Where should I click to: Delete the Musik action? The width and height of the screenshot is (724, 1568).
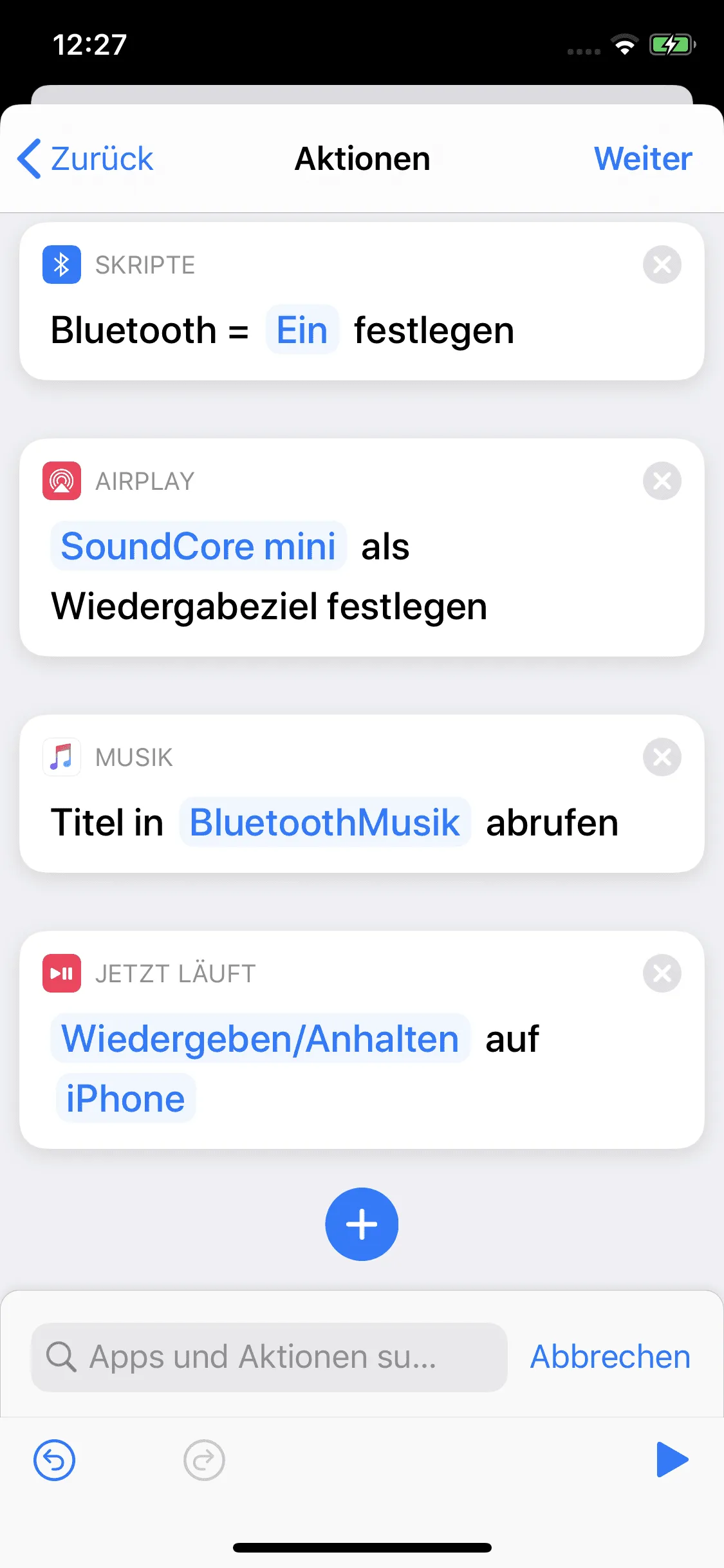click(662, 757)
